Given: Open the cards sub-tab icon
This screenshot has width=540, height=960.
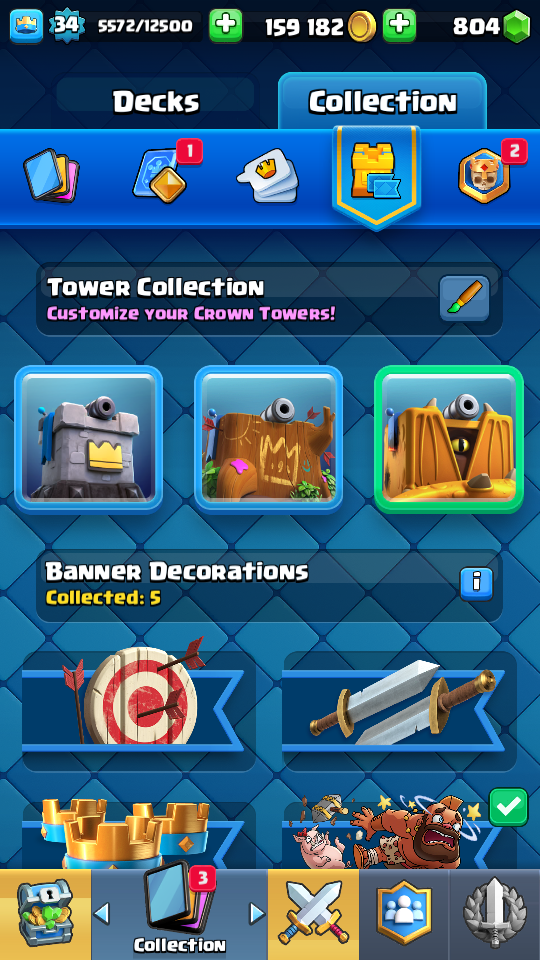Looking at the screenshot, I should point(51,175).
